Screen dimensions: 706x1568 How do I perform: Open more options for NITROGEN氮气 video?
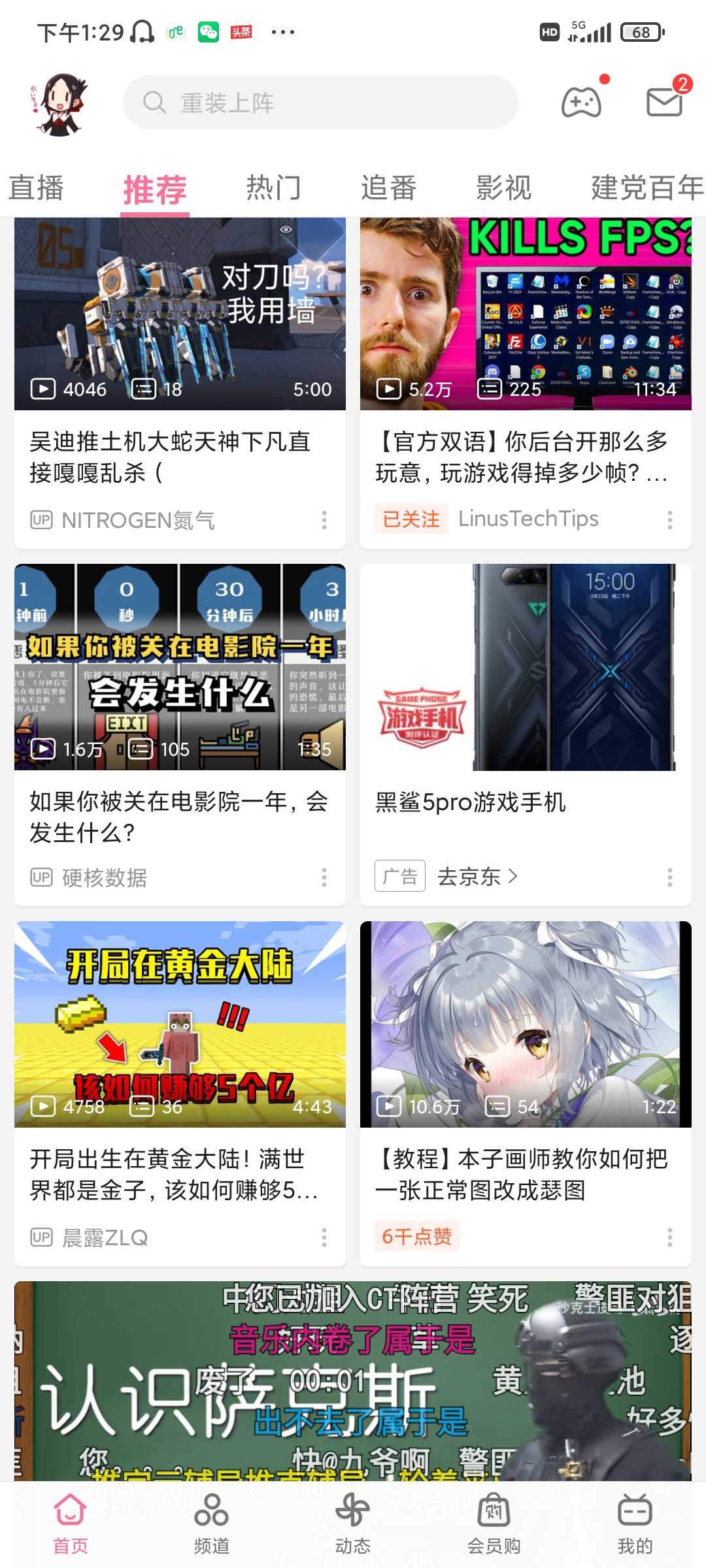(x=324, y=520)
